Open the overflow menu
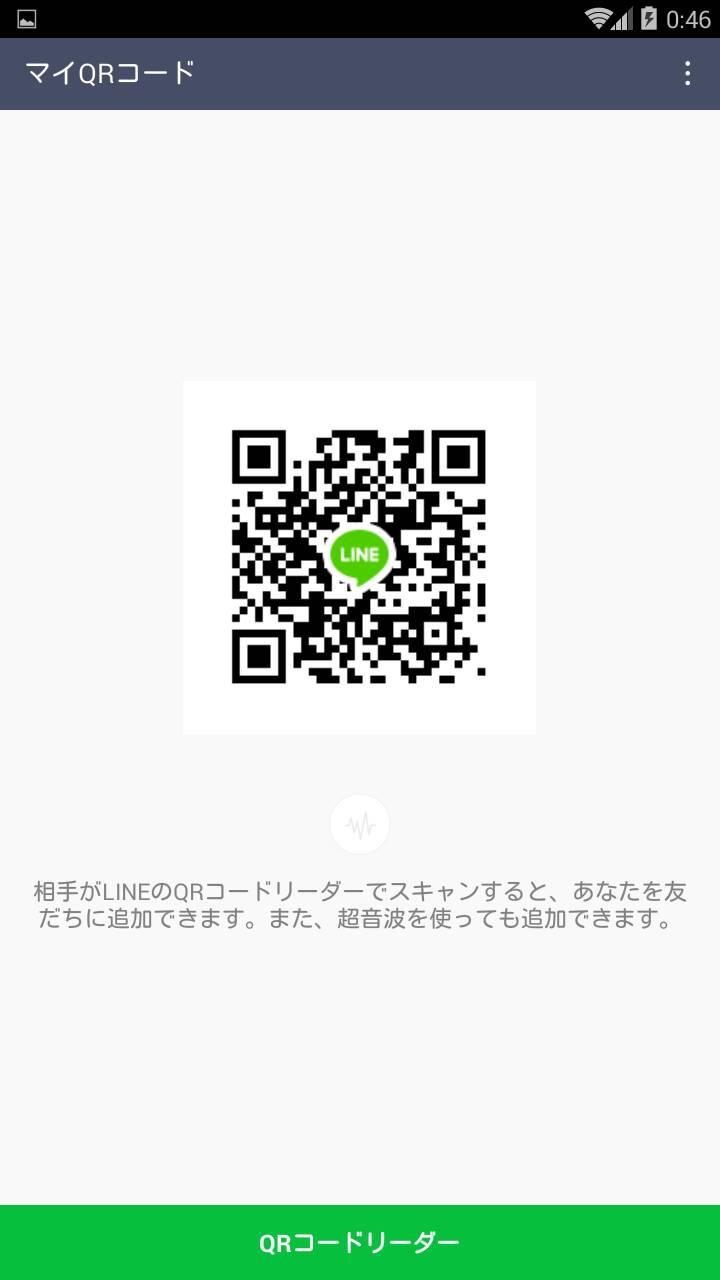The width and height of the screenshot is (720, 1280). pyautogui.click(x=687, y=73)
